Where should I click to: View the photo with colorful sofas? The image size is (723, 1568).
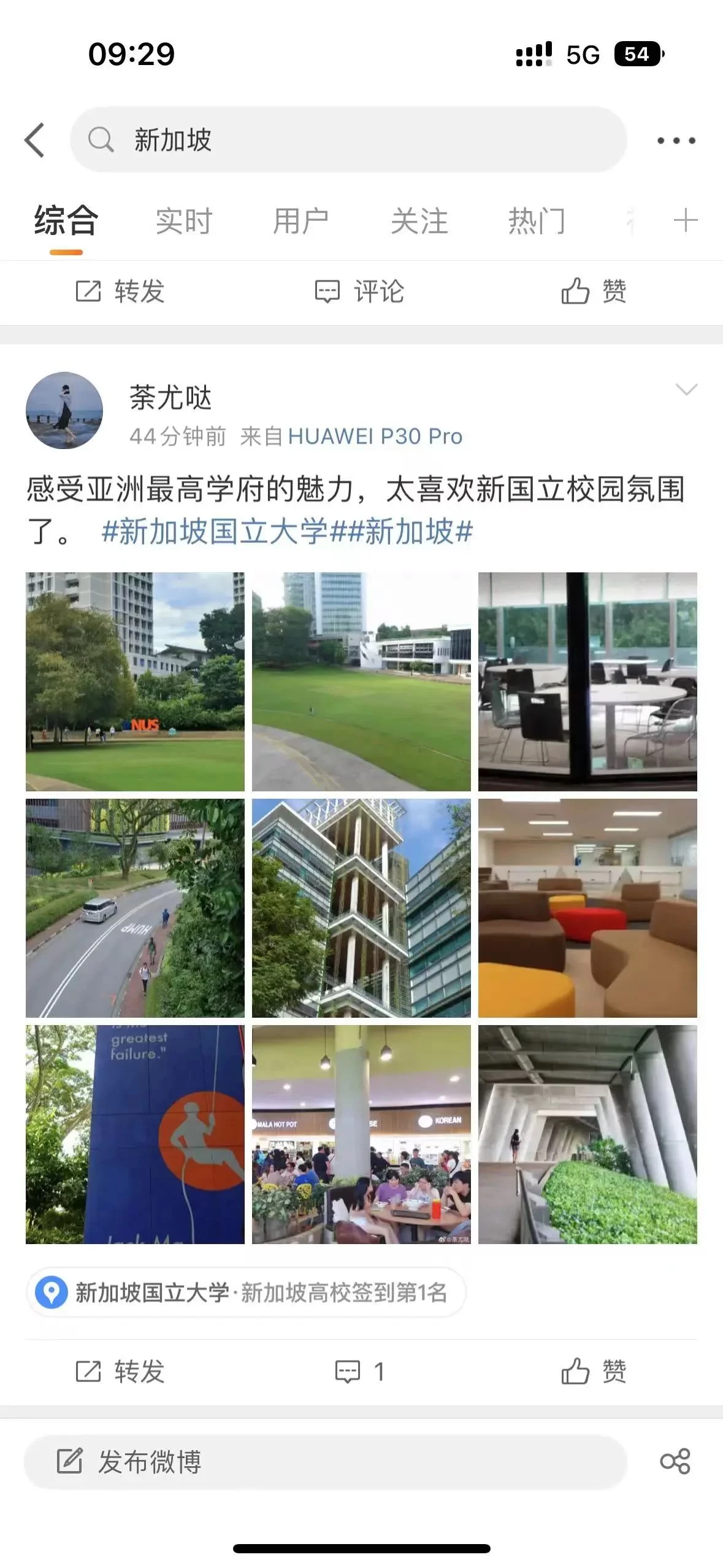(587, 908)
